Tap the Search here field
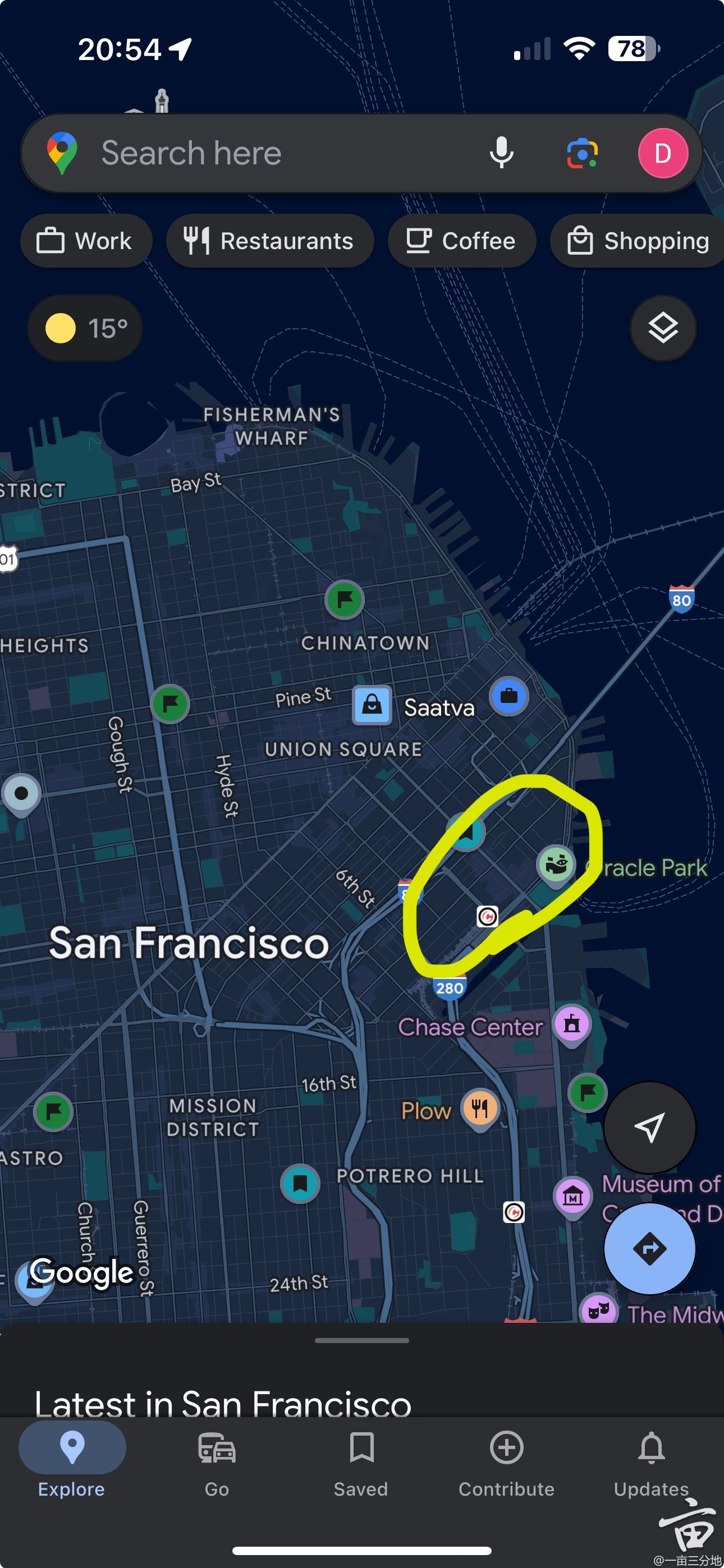 pos(274,153)
